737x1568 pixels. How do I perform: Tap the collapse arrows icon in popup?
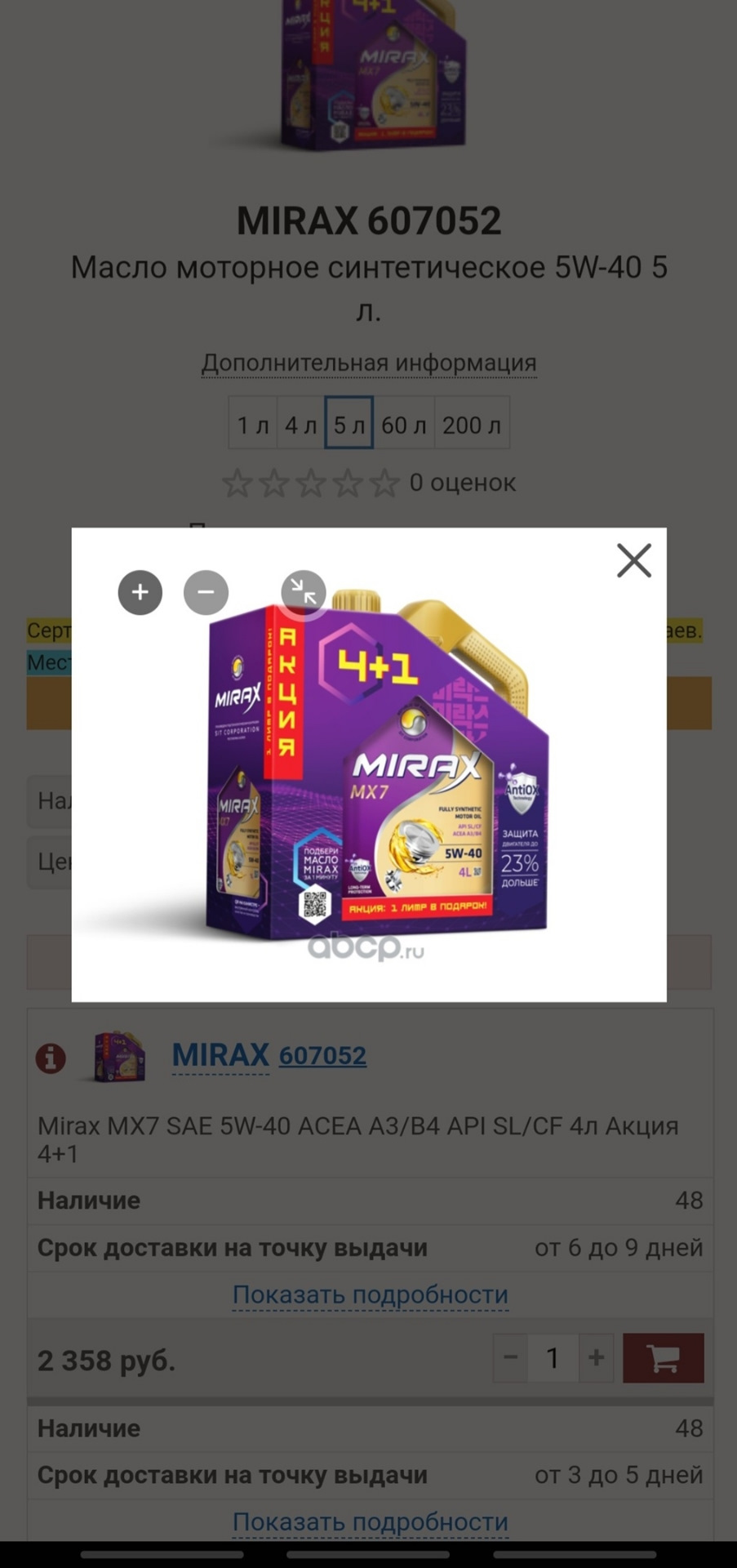coord(303,592)
